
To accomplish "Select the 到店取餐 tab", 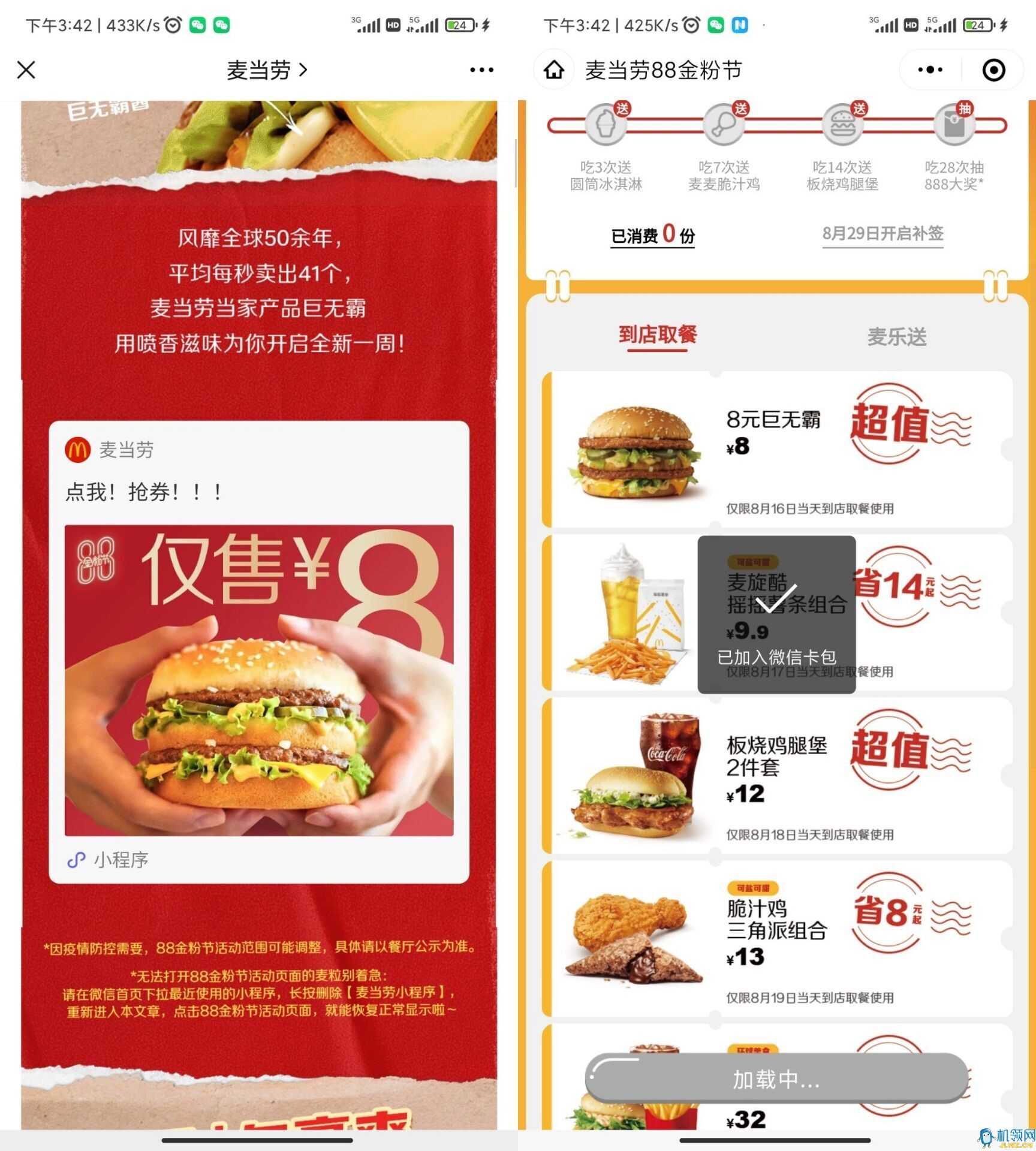I will coord(658,335).
